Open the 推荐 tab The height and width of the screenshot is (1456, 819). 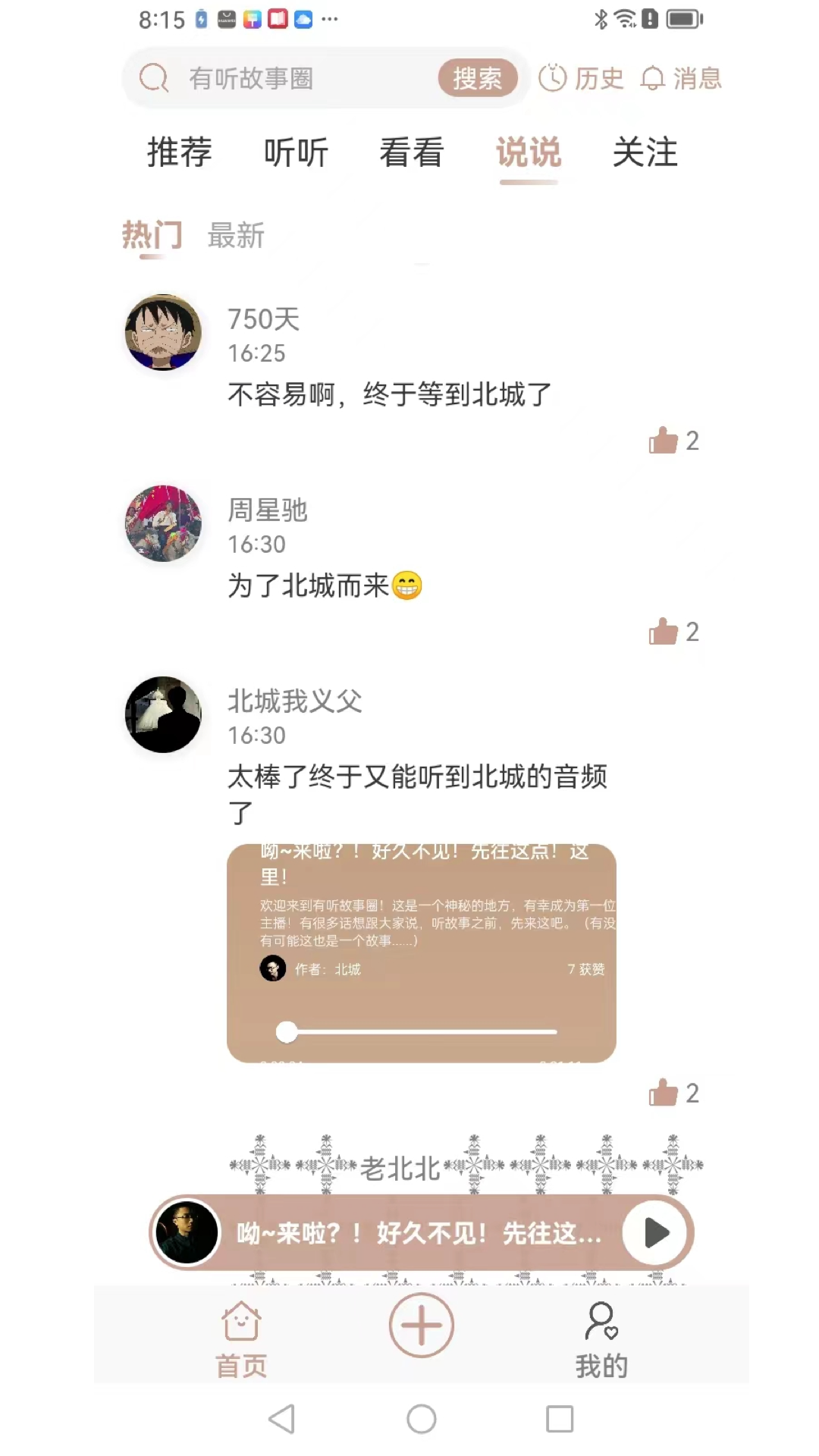tap(180, 152)
